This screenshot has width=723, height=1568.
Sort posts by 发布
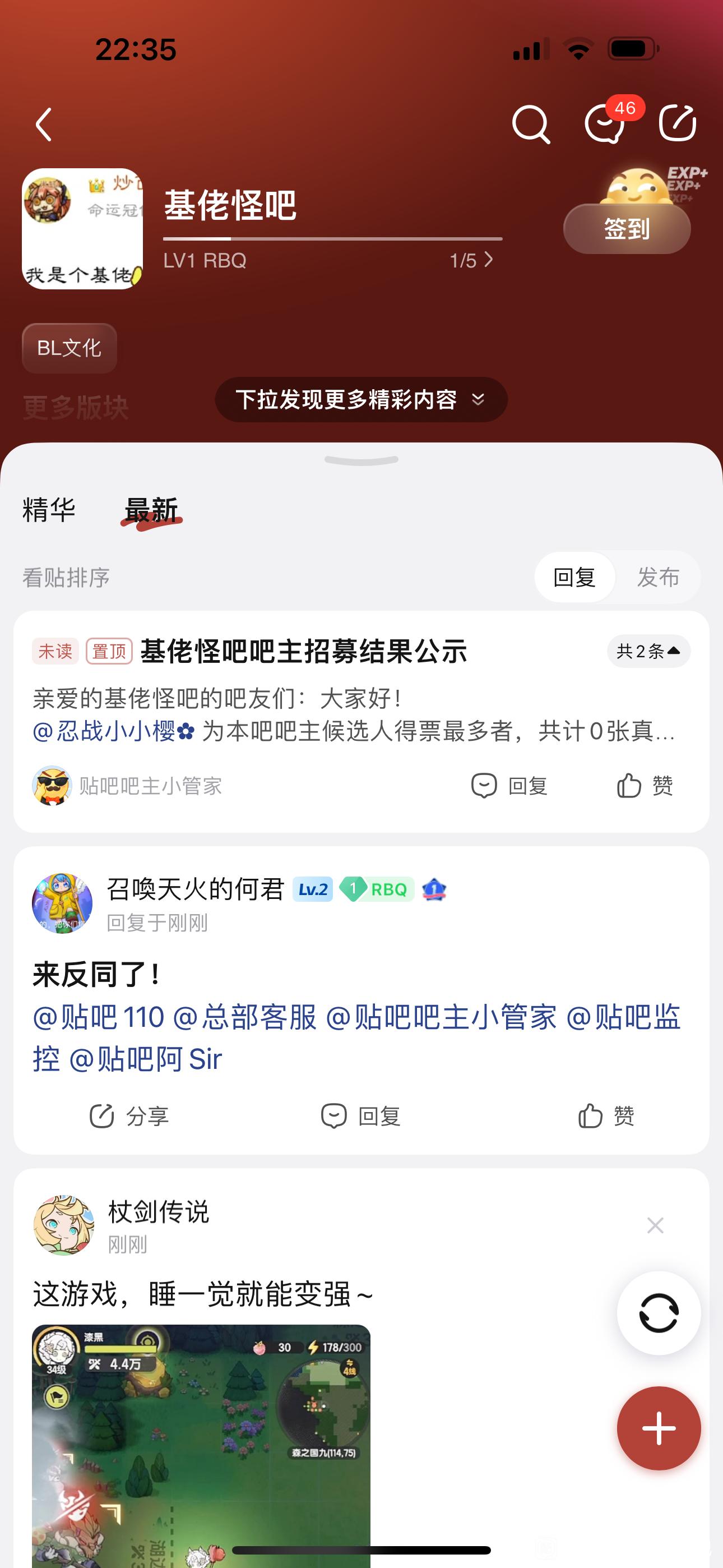(658, 577)
